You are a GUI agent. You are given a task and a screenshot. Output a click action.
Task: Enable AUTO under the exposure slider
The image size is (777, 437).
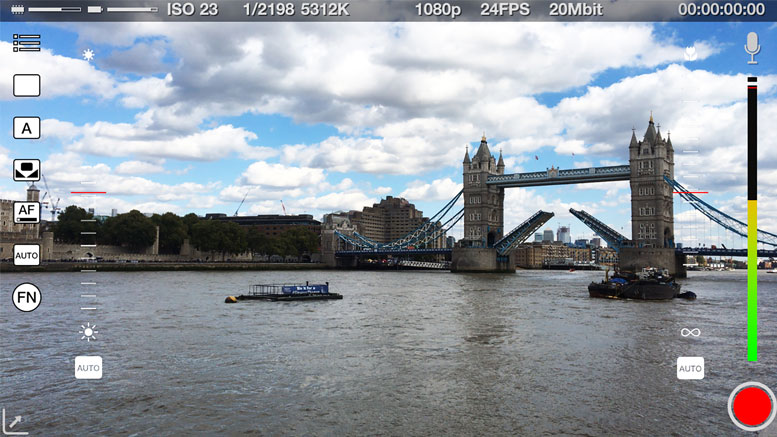pyautogui.click(x=88, y=368)
